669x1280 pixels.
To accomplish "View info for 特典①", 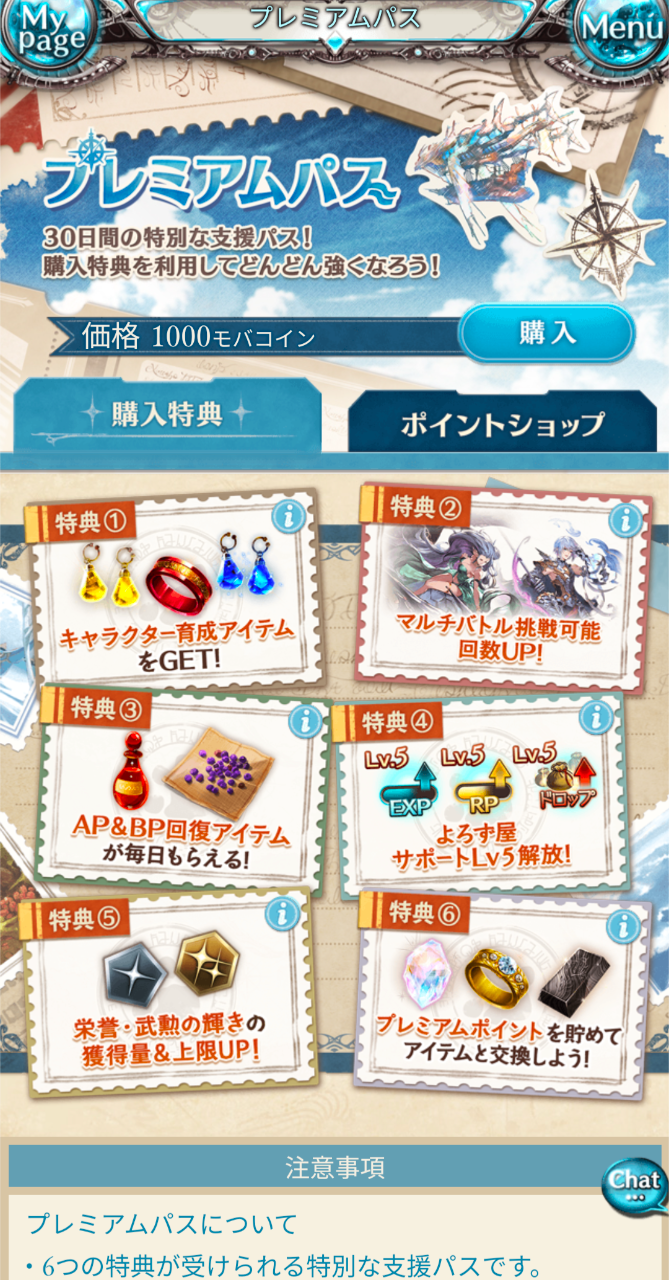I will (288, 517).
